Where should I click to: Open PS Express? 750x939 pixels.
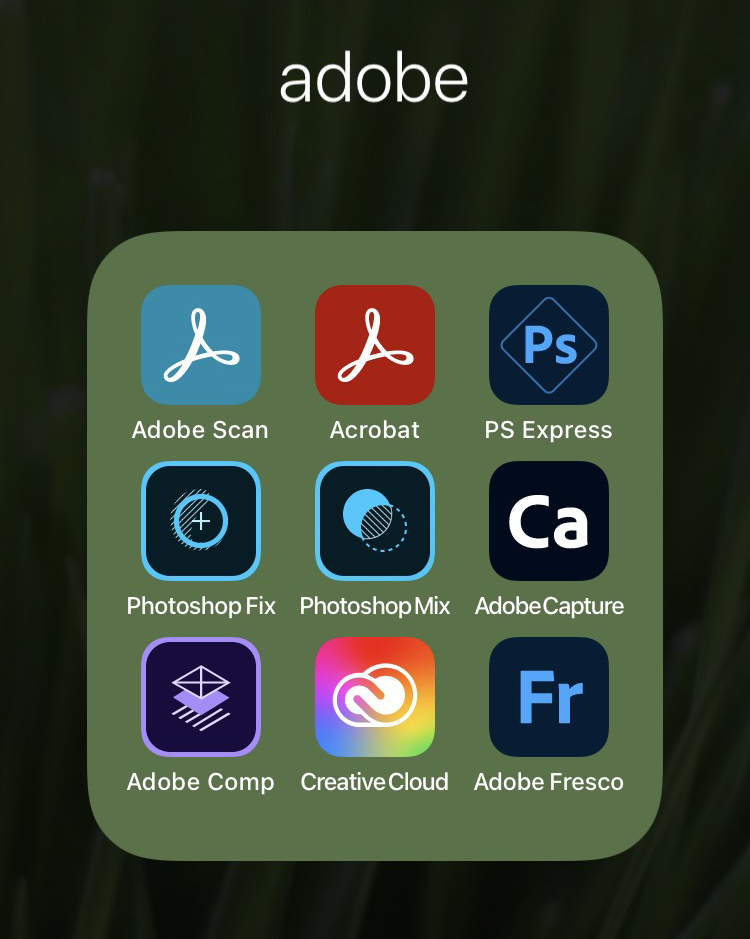(549, 345)
